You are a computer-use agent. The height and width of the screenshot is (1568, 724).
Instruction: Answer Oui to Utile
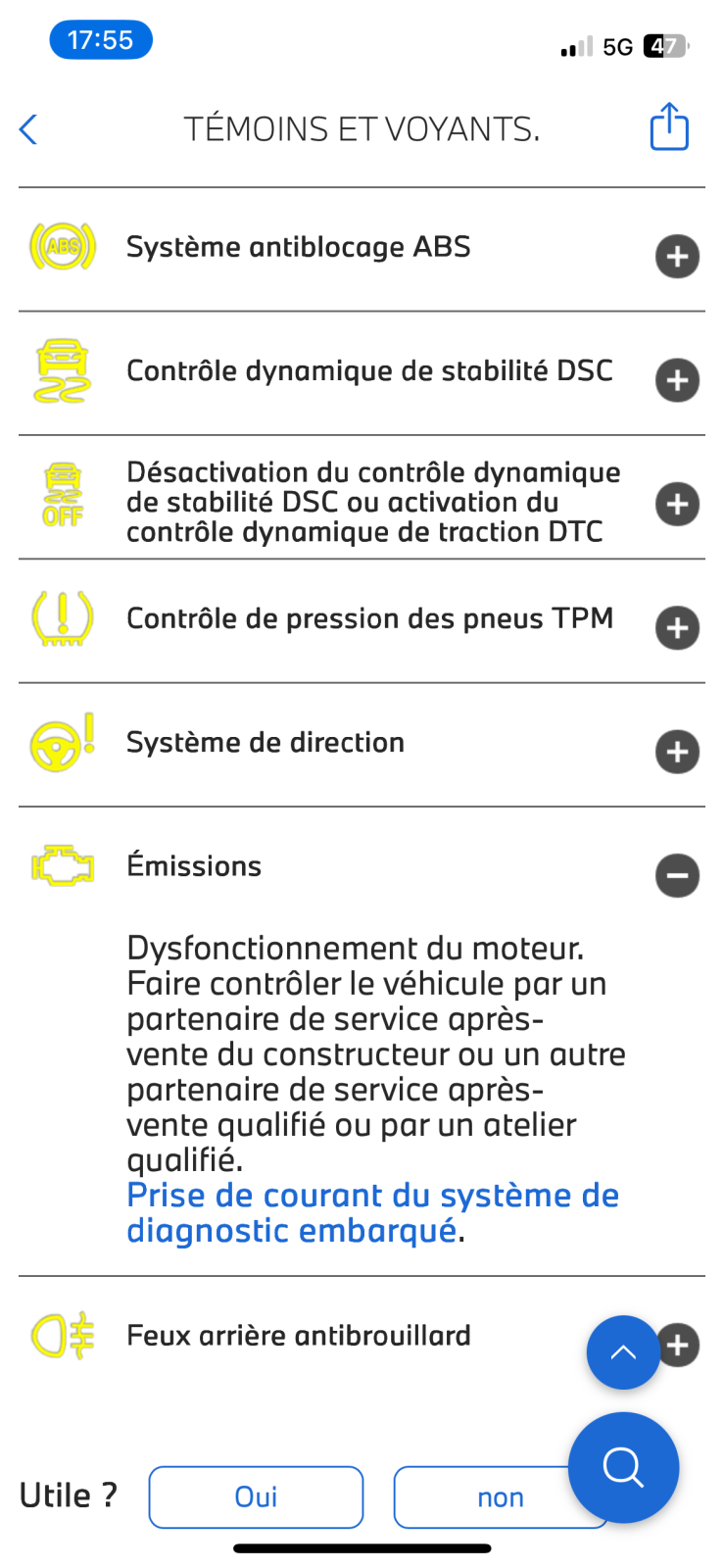click(256, 1496)
